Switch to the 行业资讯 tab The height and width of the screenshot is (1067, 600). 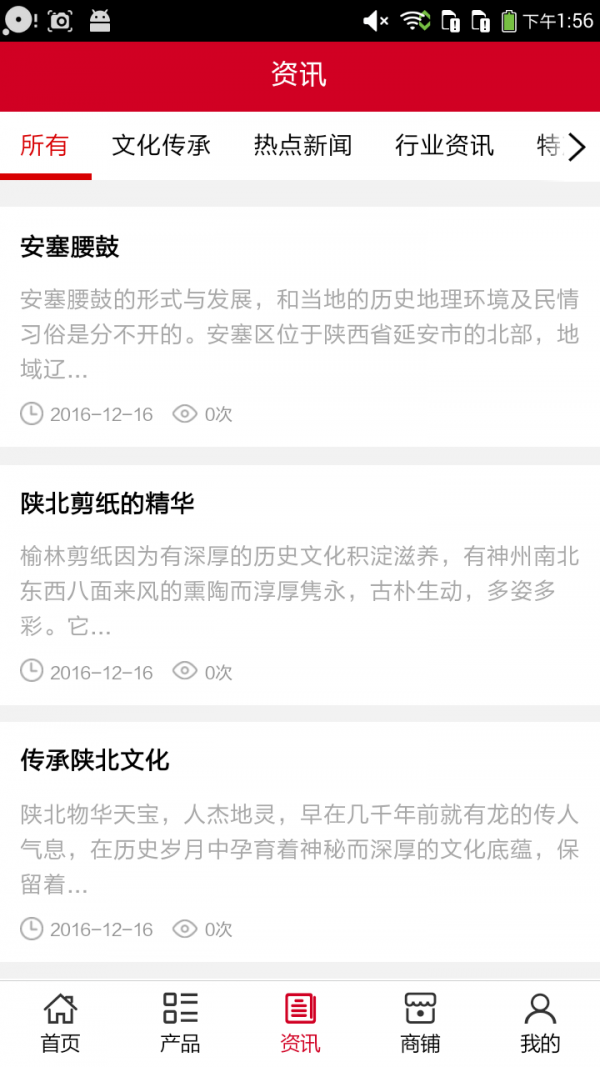coord(444,146)
